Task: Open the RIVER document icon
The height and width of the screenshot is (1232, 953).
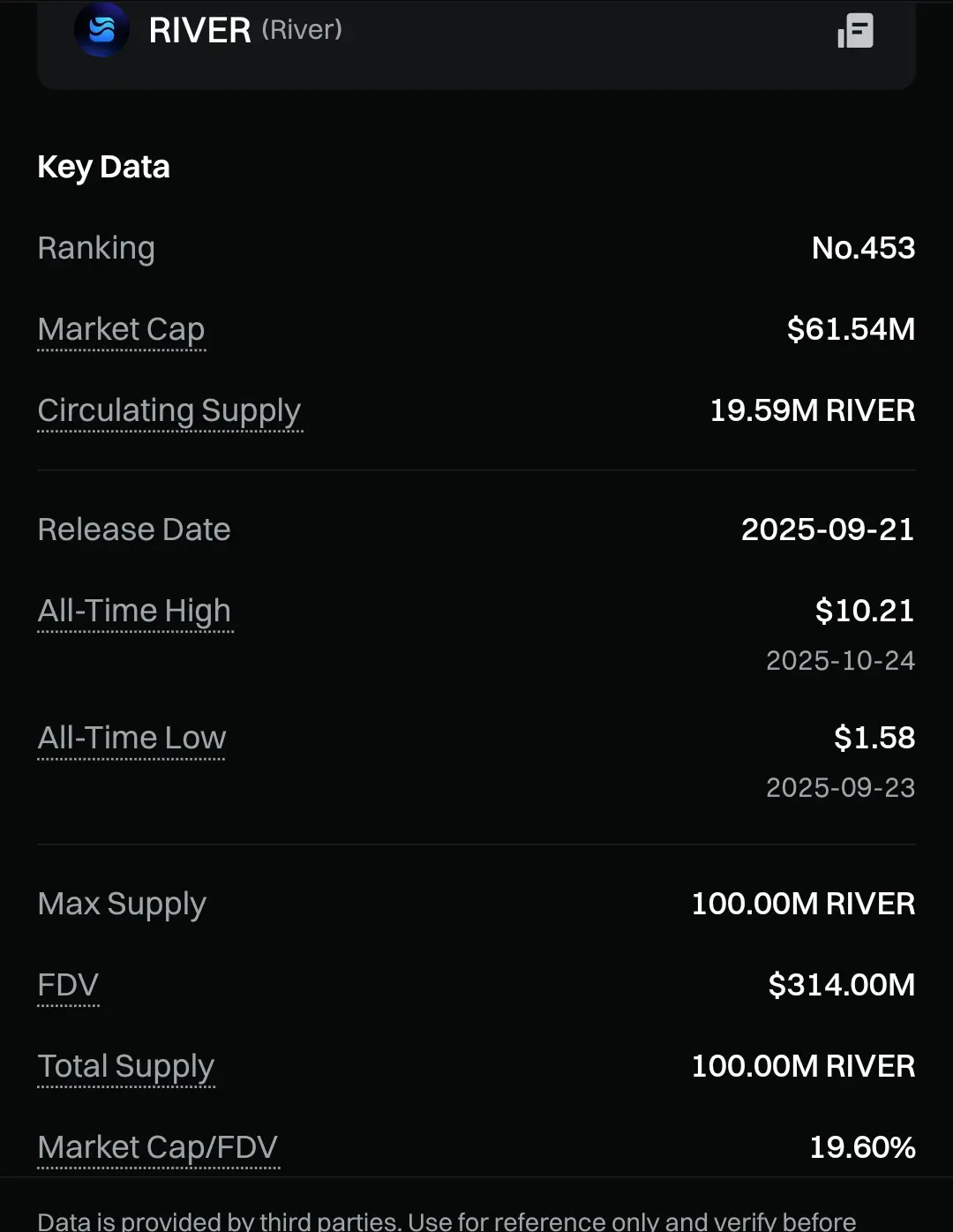Action: (855, 32)
